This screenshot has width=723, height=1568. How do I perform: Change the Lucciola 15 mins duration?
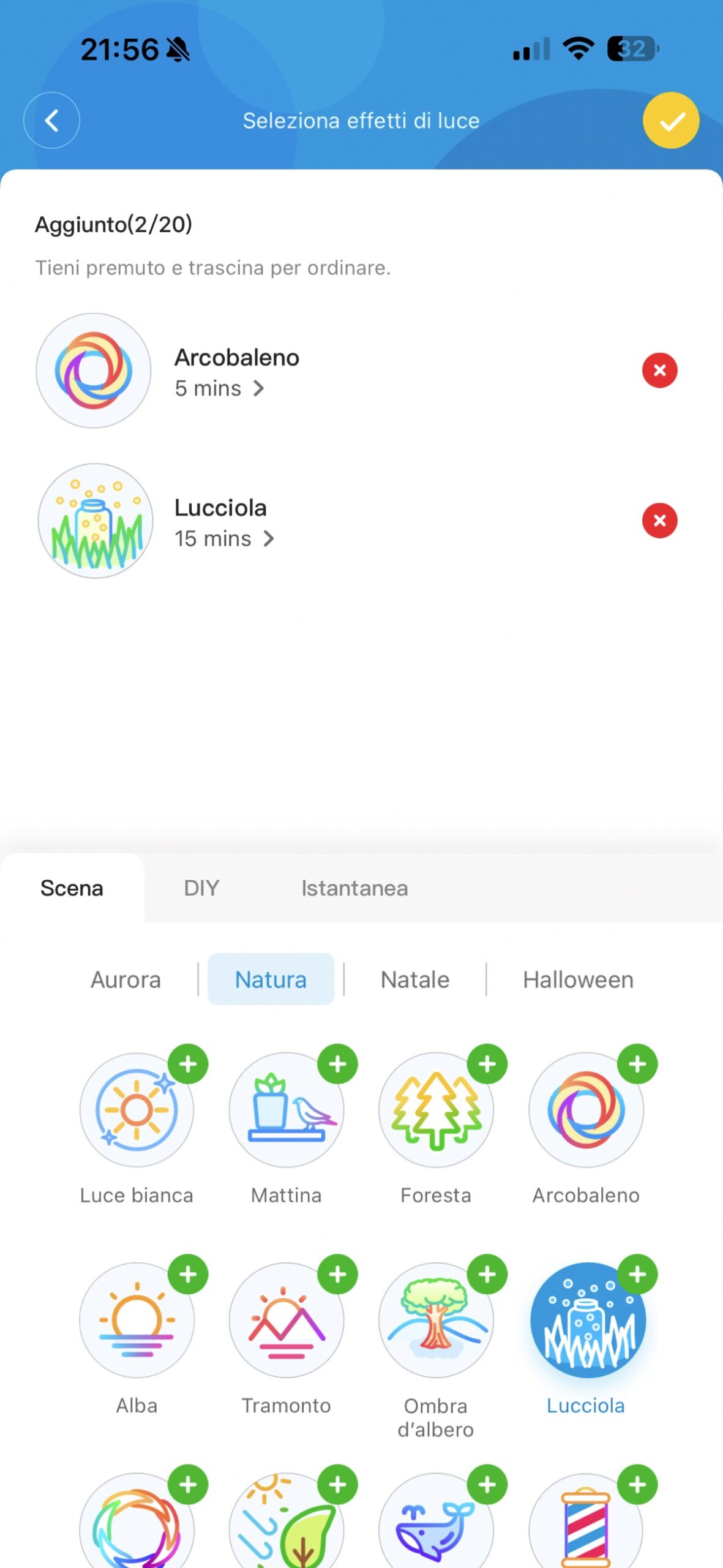click(x=224, y=539)
